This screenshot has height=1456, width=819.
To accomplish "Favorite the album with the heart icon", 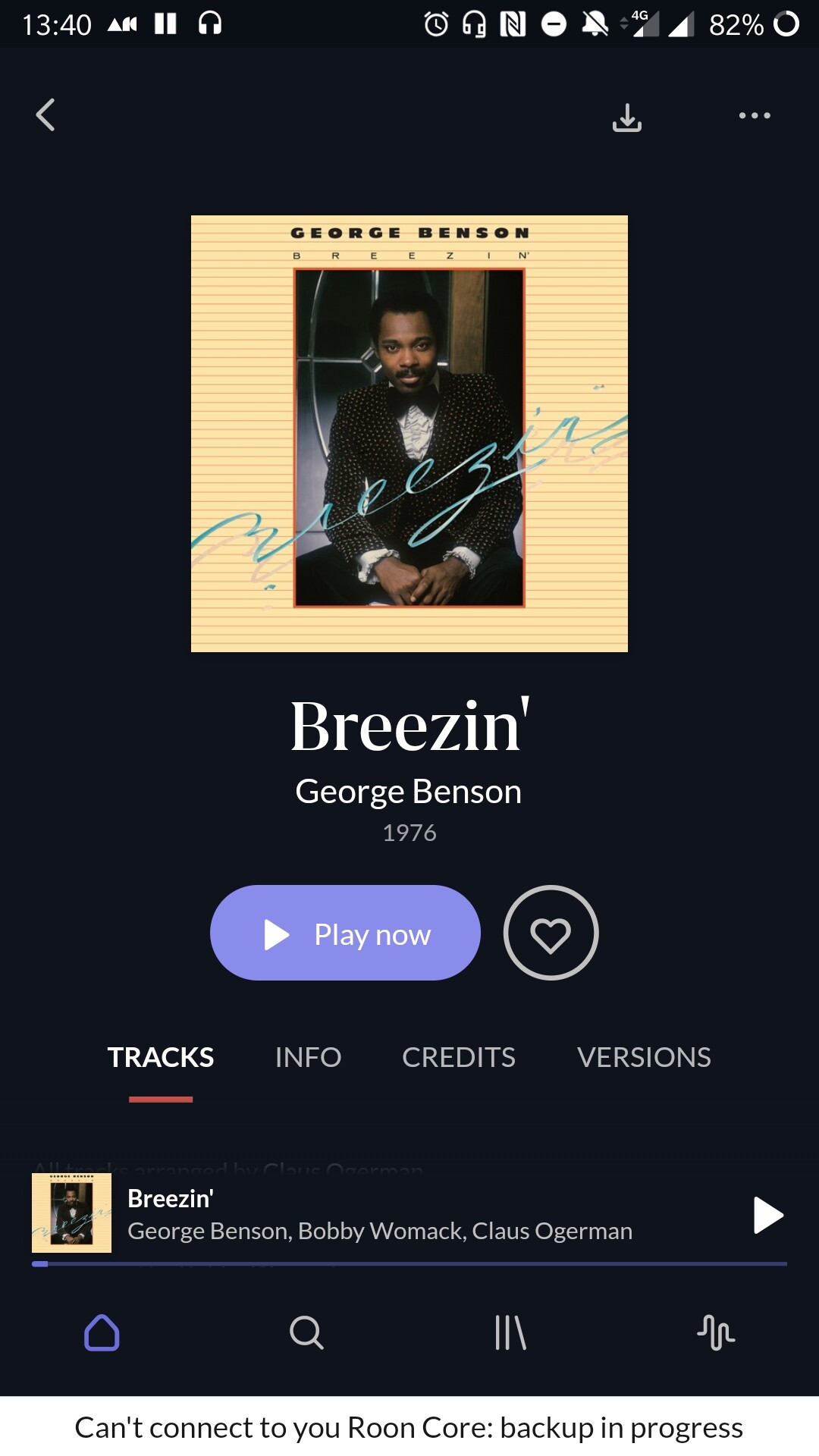I will pyautogui.click(x=551, y=933).
